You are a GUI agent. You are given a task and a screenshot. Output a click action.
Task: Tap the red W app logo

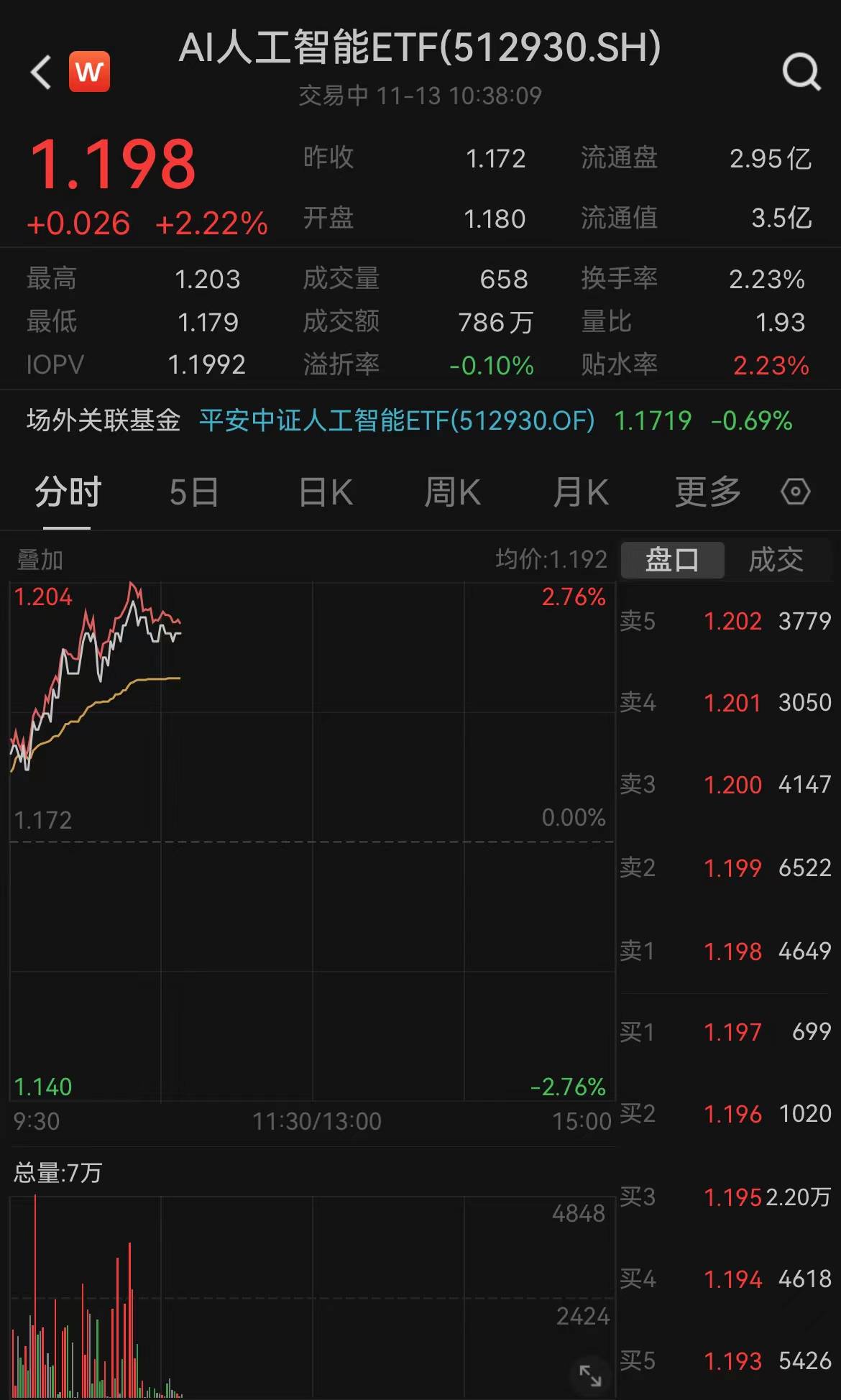pos(89,72)
